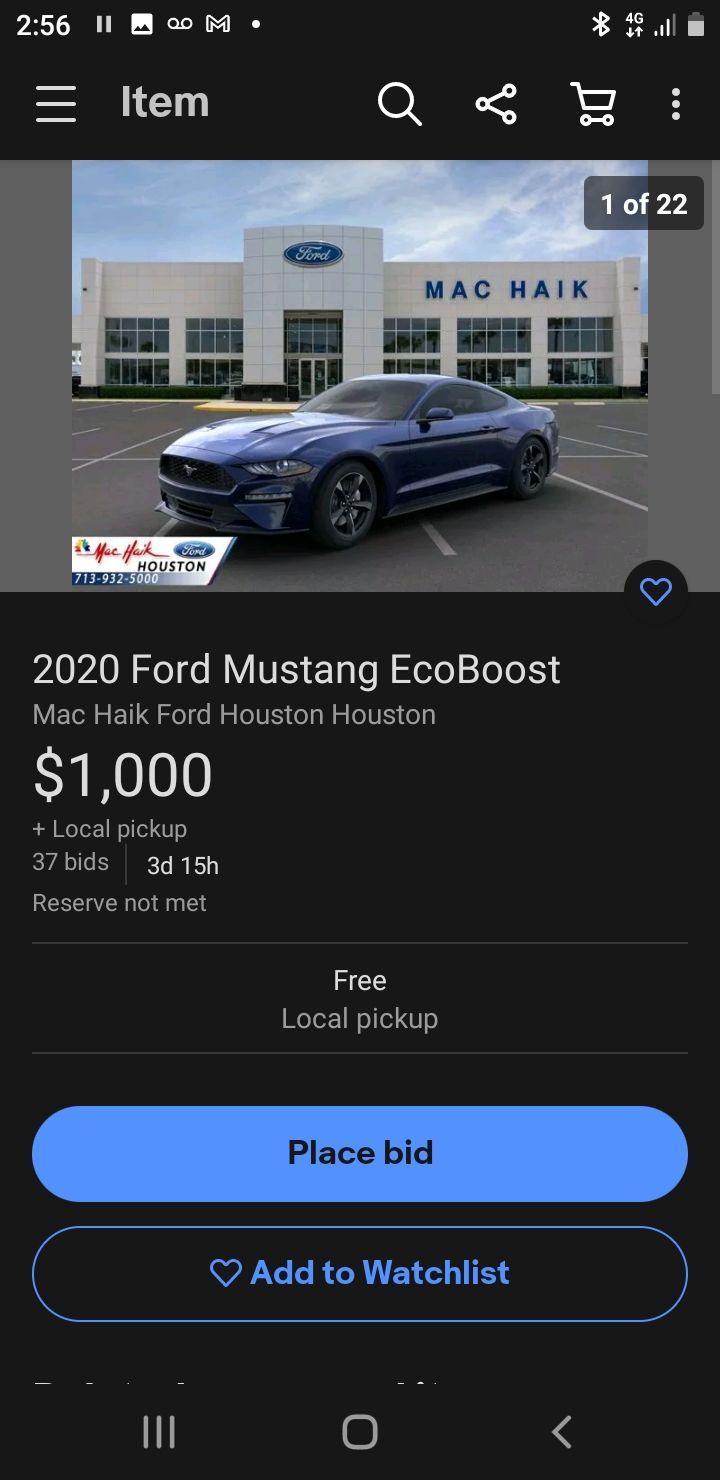Open search from the app bar
This screenshot has width=720, height=1480.
point(399,103)
